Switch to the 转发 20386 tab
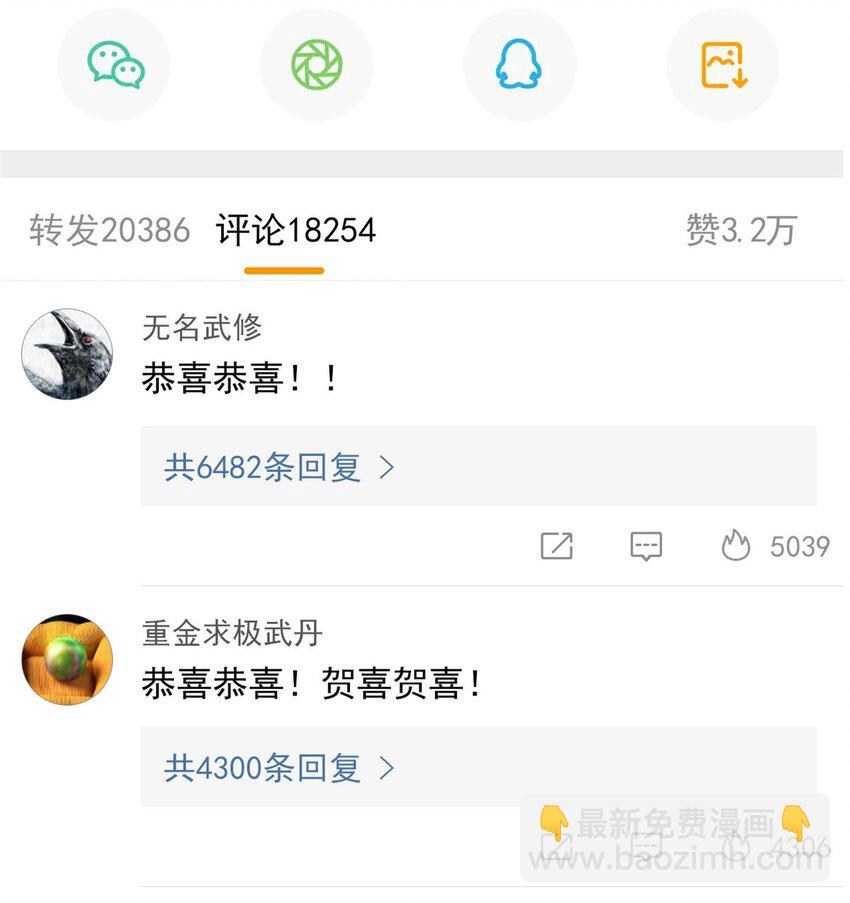Image resolution: width=850 pixels, height=903 pixels. click(109, 231)
